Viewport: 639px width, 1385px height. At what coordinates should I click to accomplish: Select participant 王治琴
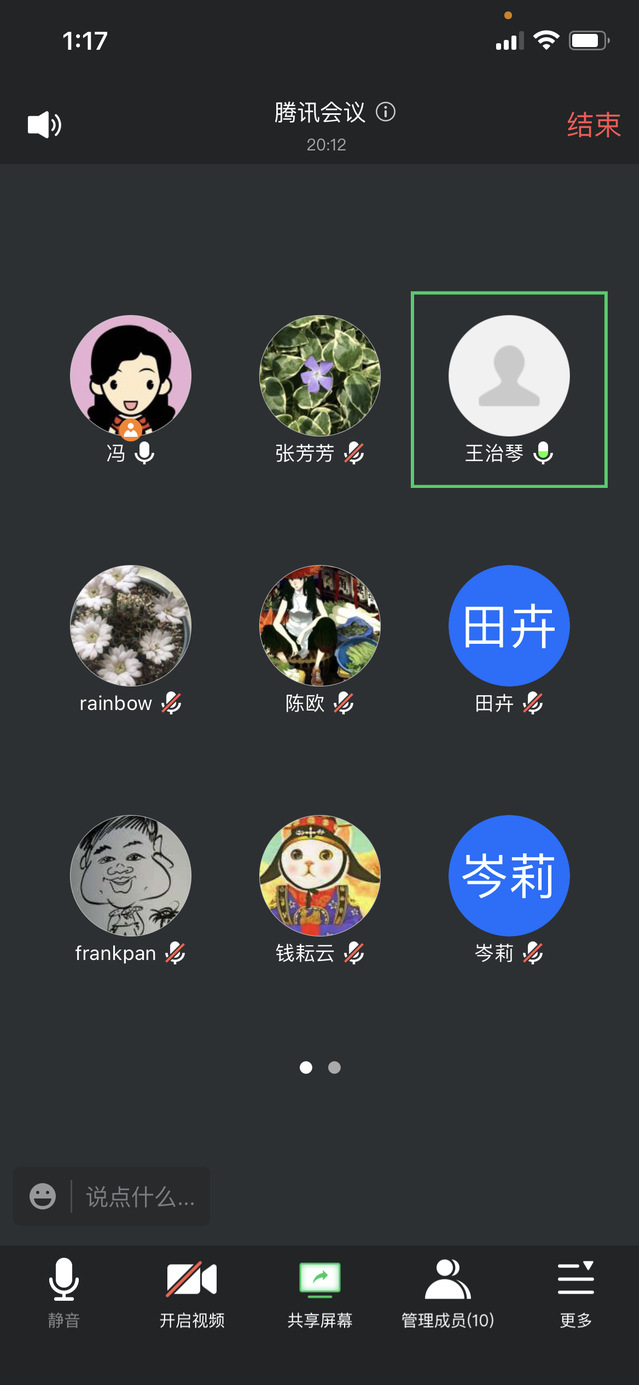click(509, 390)
